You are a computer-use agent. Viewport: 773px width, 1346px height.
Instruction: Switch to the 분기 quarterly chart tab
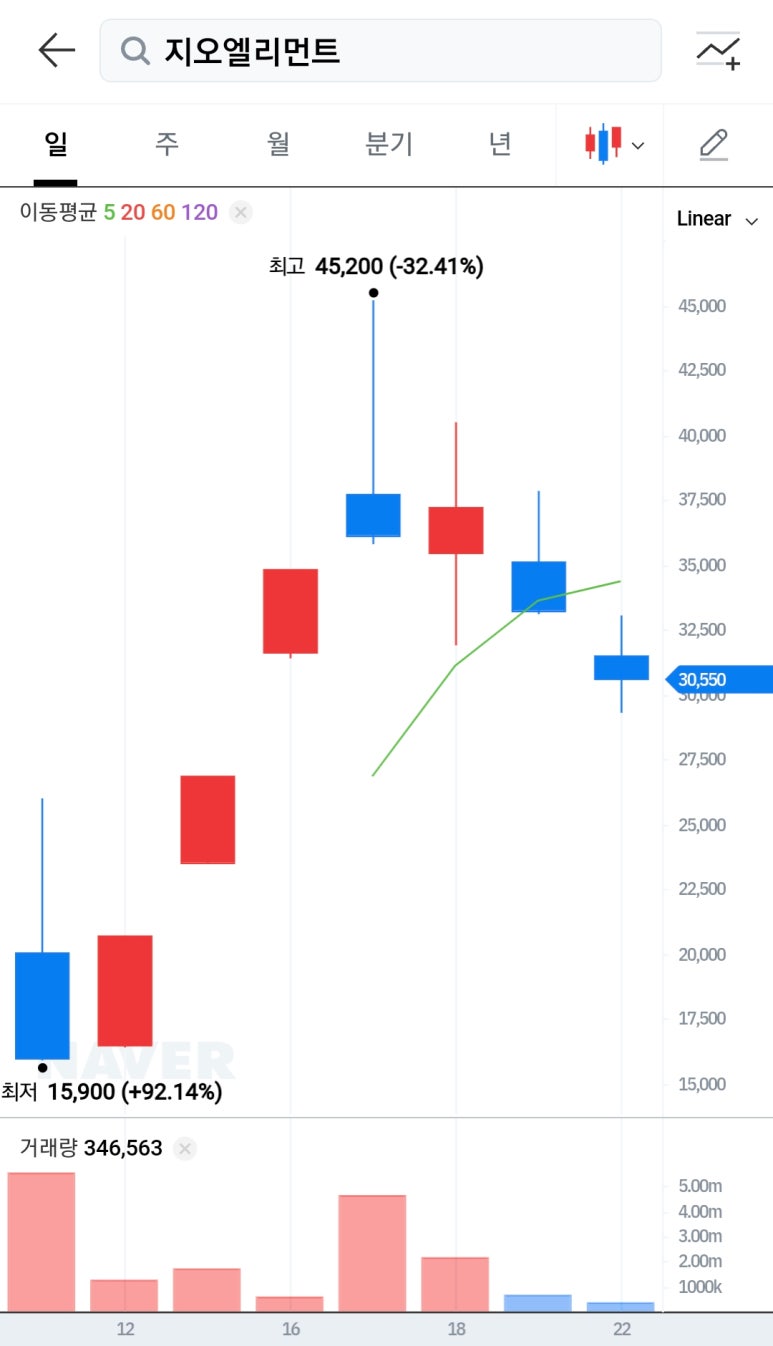(389, 144)
